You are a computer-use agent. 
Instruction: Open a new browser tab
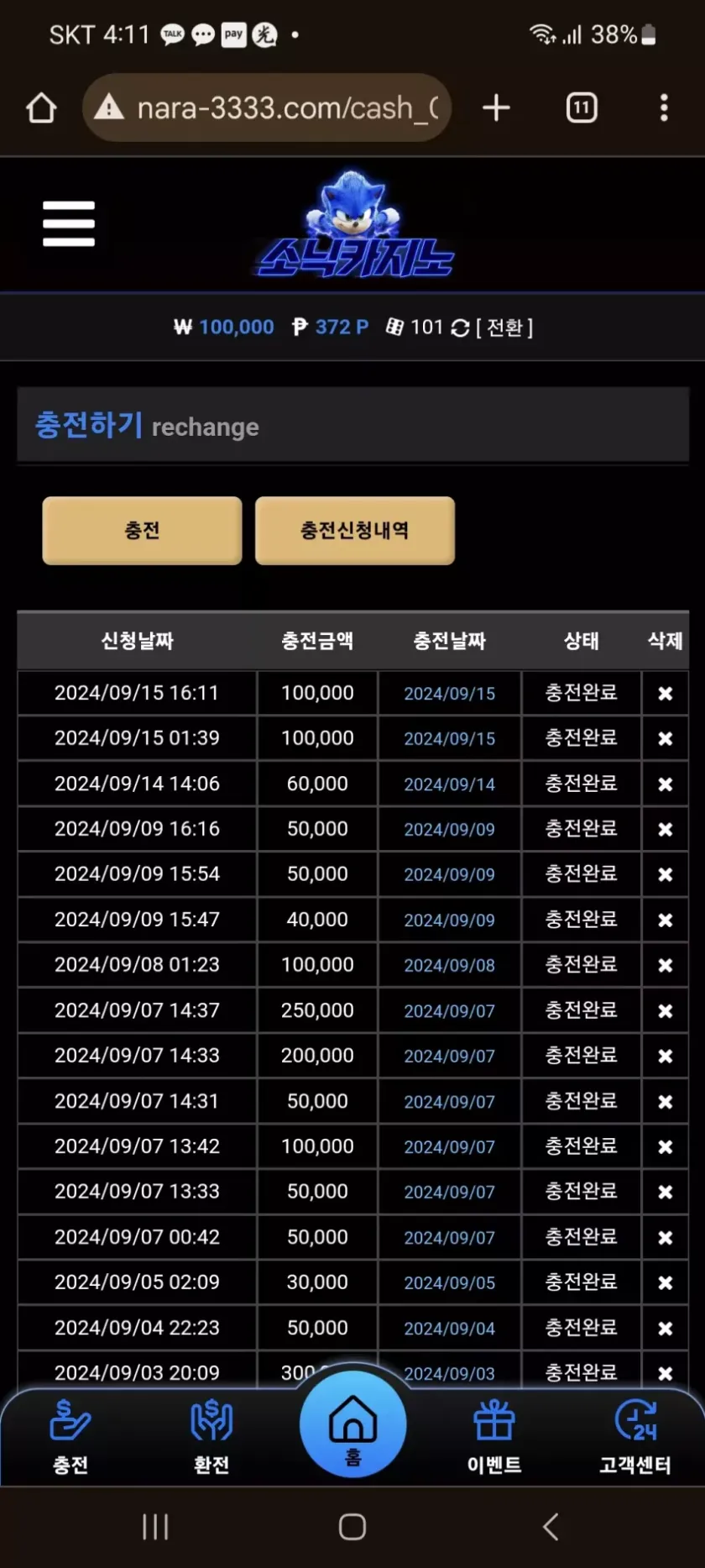pyautogui.click(x=496, y=108)
